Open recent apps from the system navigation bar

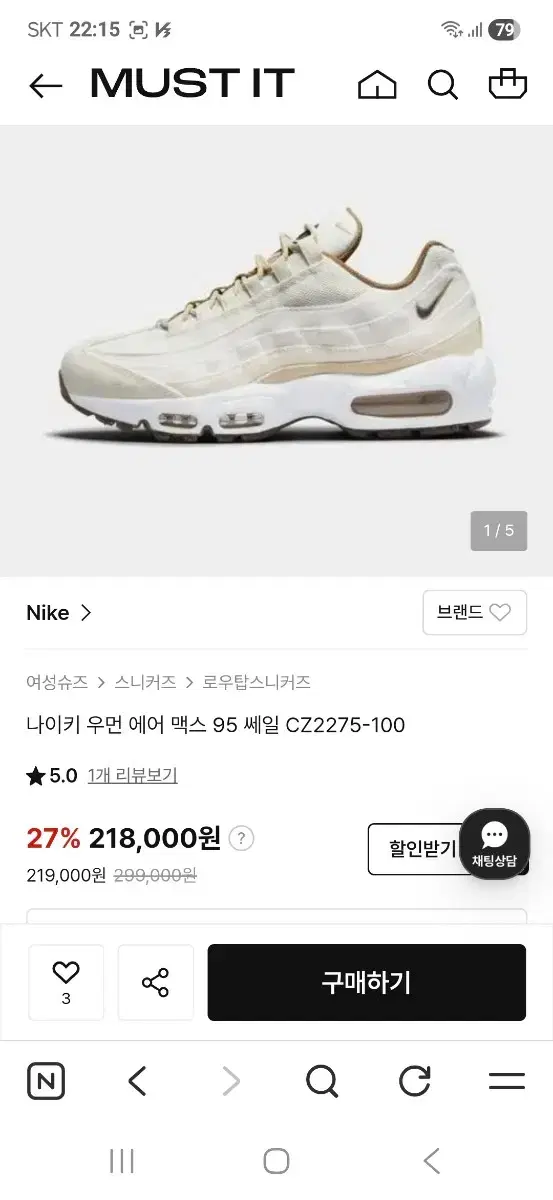pyautogui.click(x=121, y=1161)
